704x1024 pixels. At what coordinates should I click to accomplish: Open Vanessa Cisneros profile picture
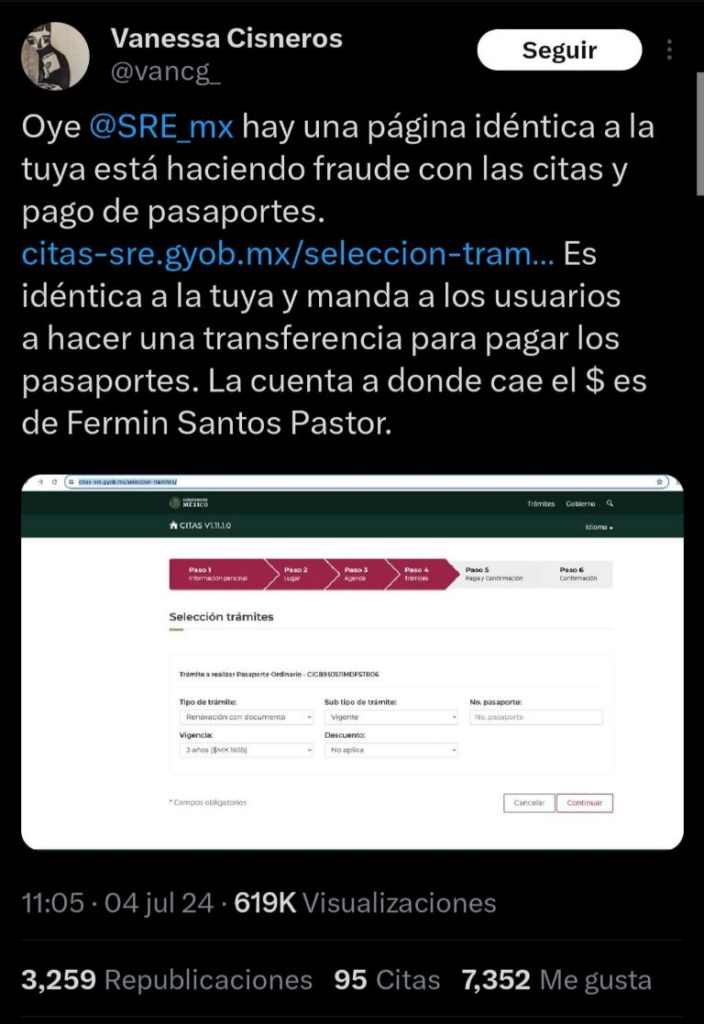(55, 56)
